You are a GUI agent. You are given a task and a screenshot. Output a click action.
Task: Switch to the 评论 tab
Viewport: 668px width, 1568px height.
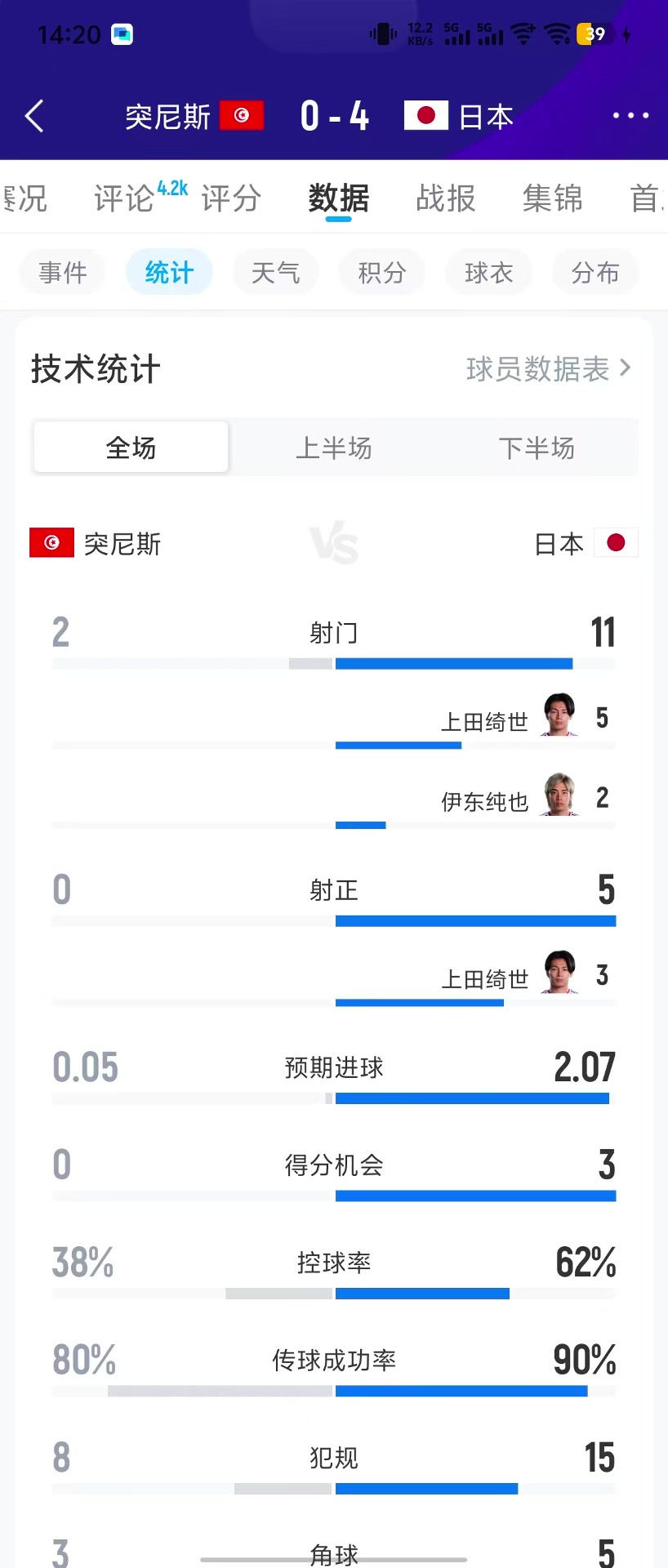(124, 198)
